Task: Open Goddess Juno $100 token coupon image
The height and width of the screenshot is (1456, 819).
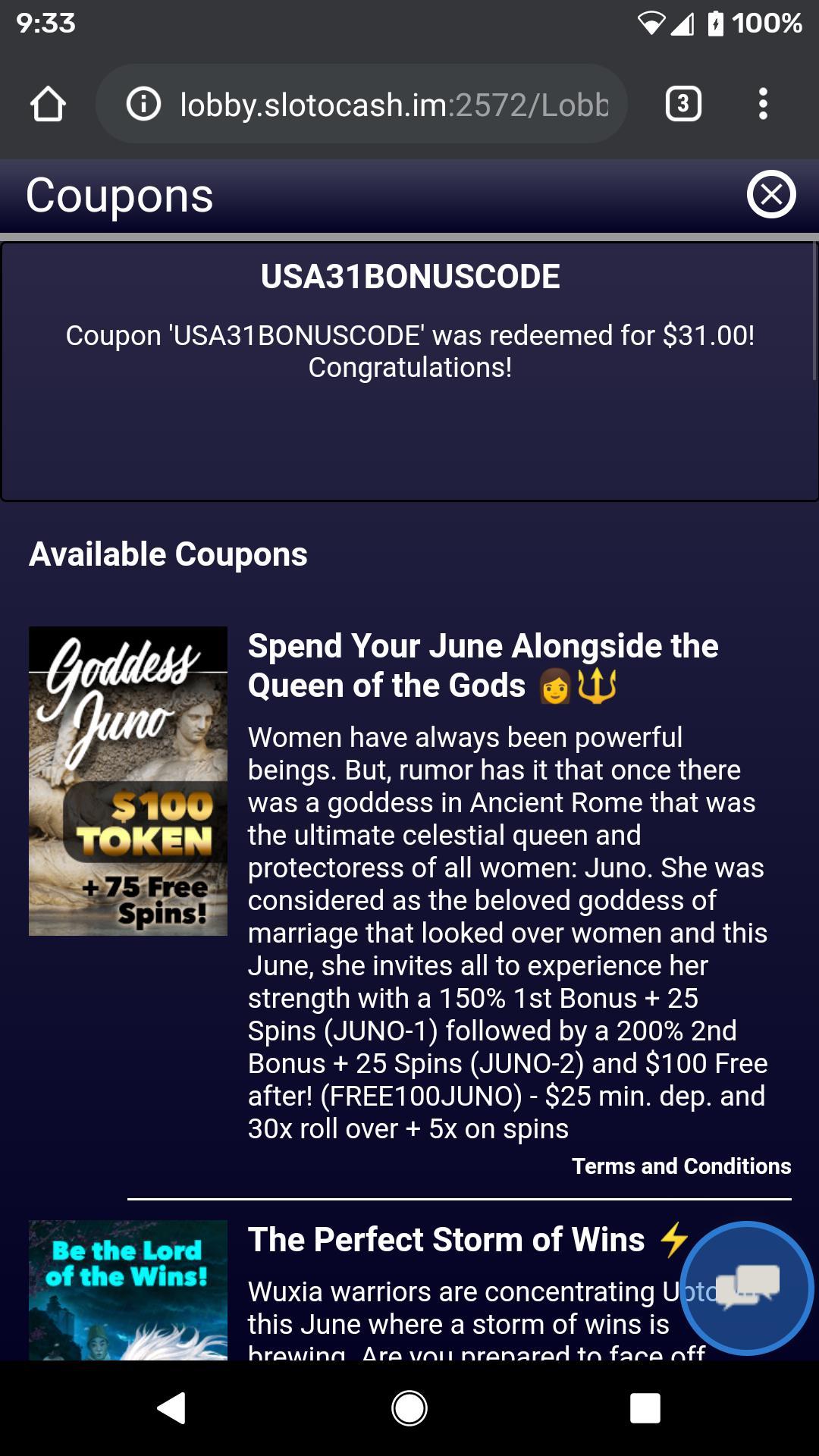Action: pyautogui.click(x=128, y=781)
